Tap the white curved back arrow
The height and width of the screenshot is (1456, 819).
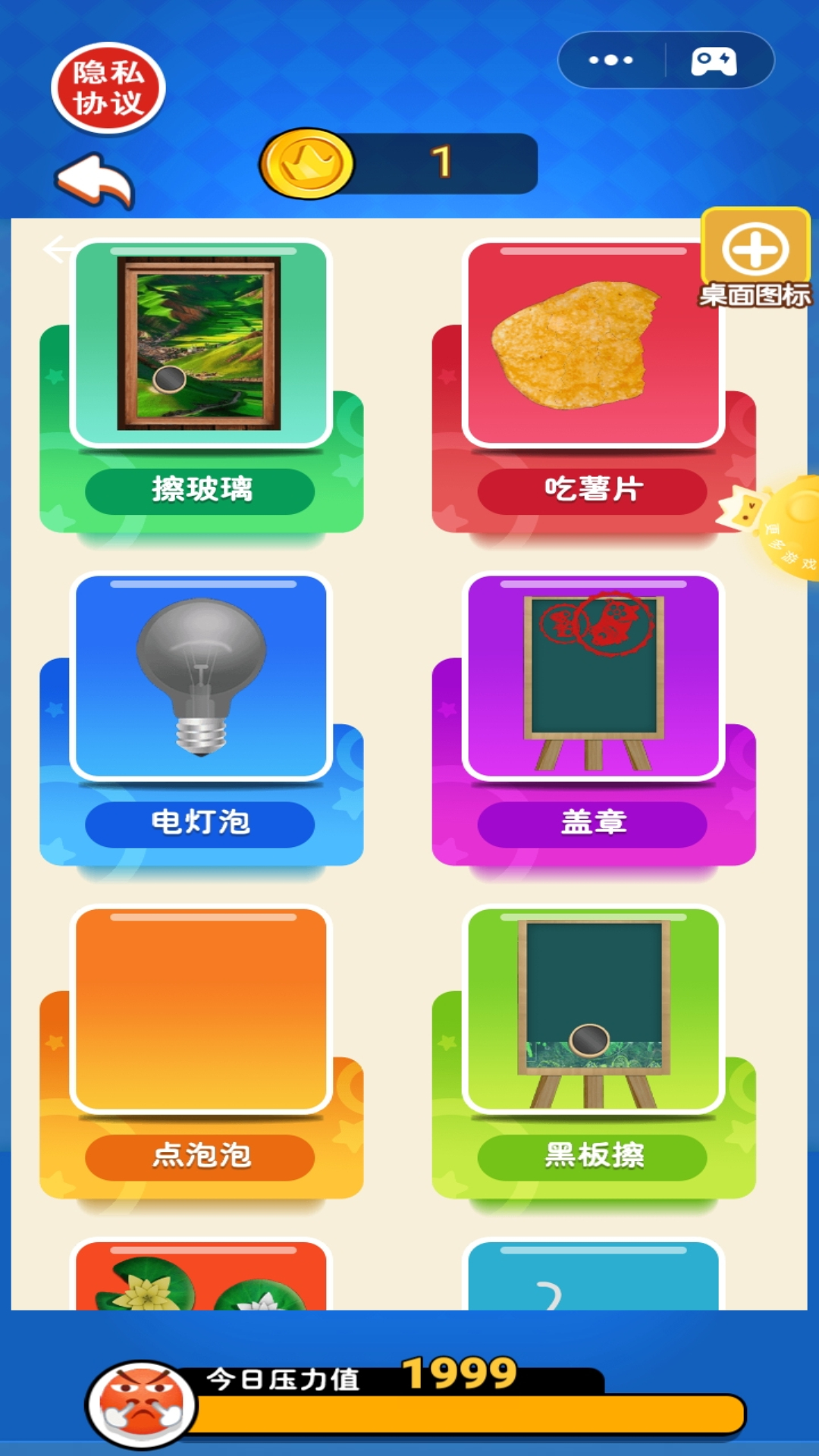click(94, 181)
